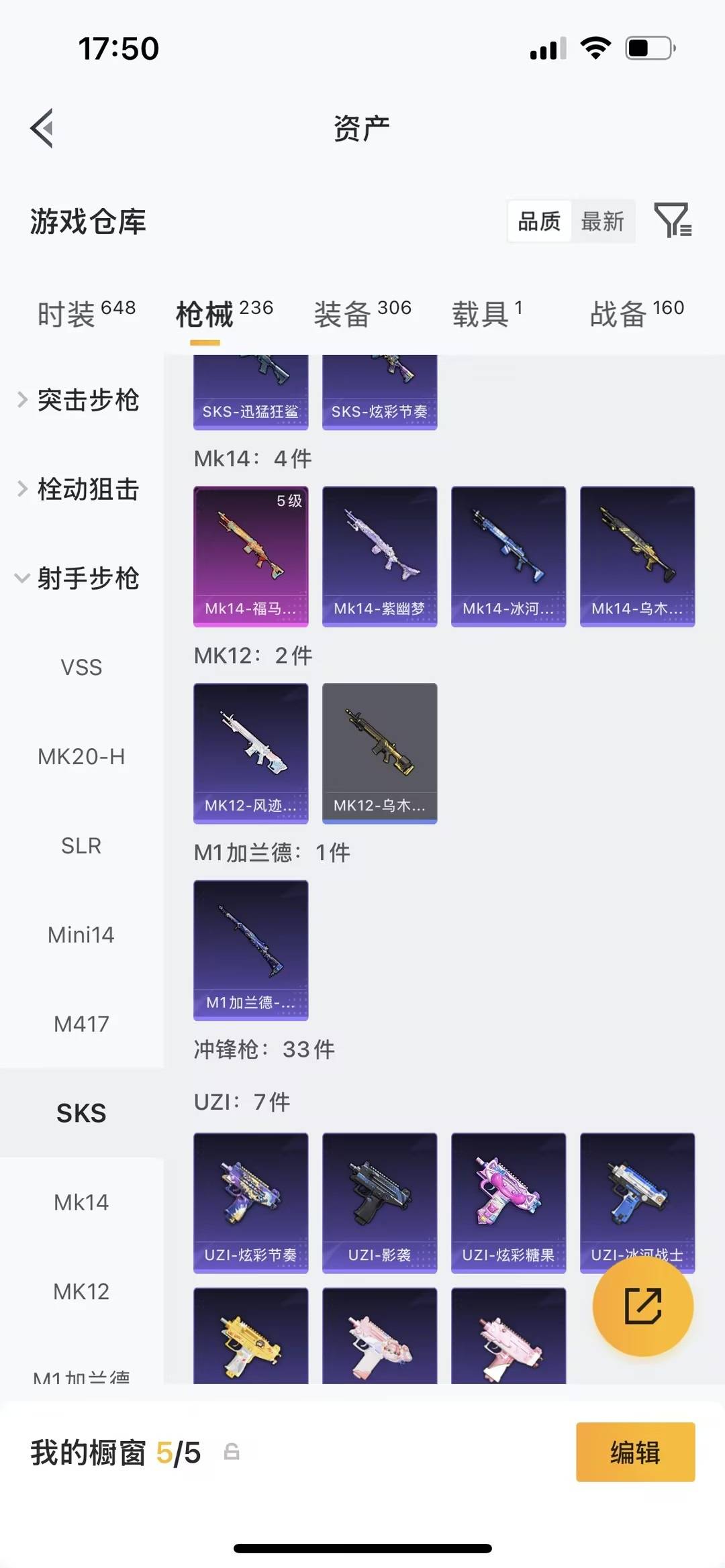Select Mk14 in the sidebar
Screen dimensions: 725x1568
[x=81, y=1201]
